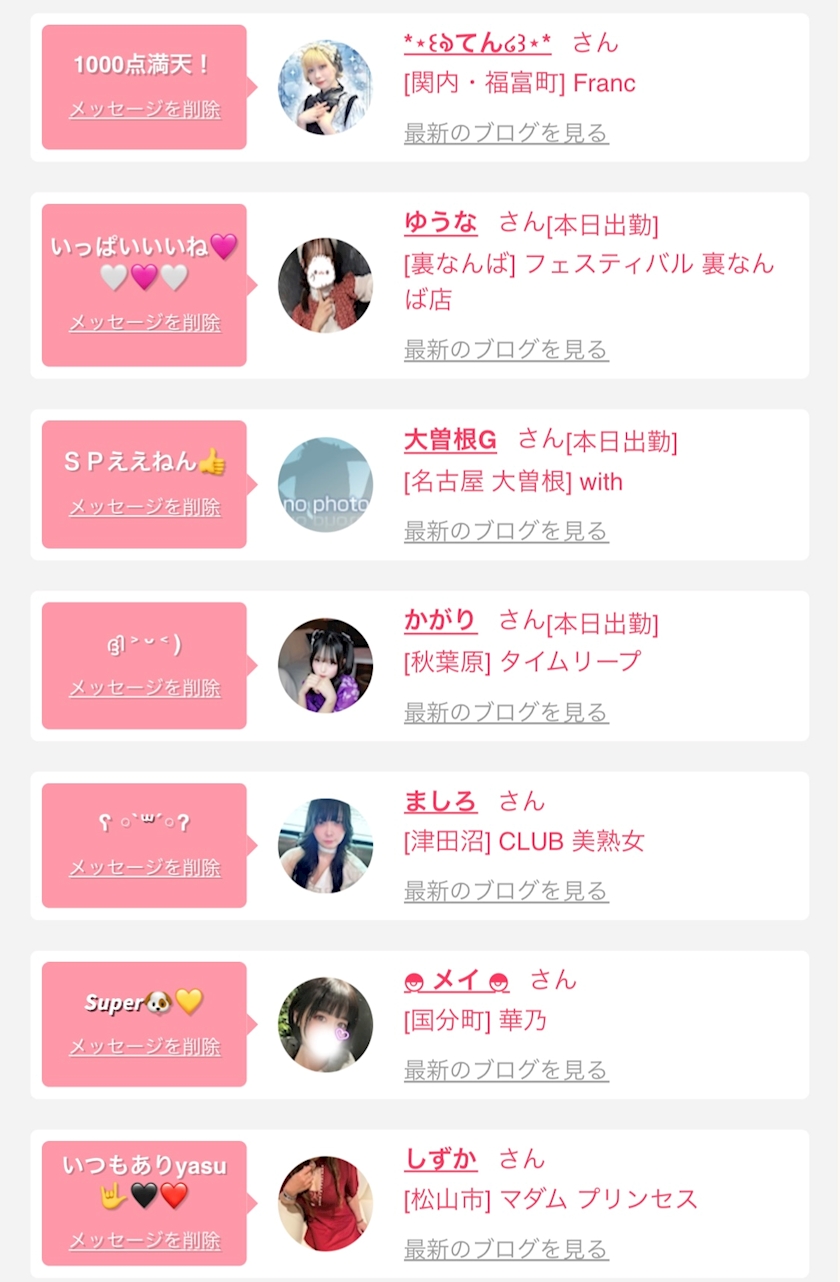This screenshot has width=840, height=1282.
Task: Open ゆうな's profile name link
Action: (441, 222)
